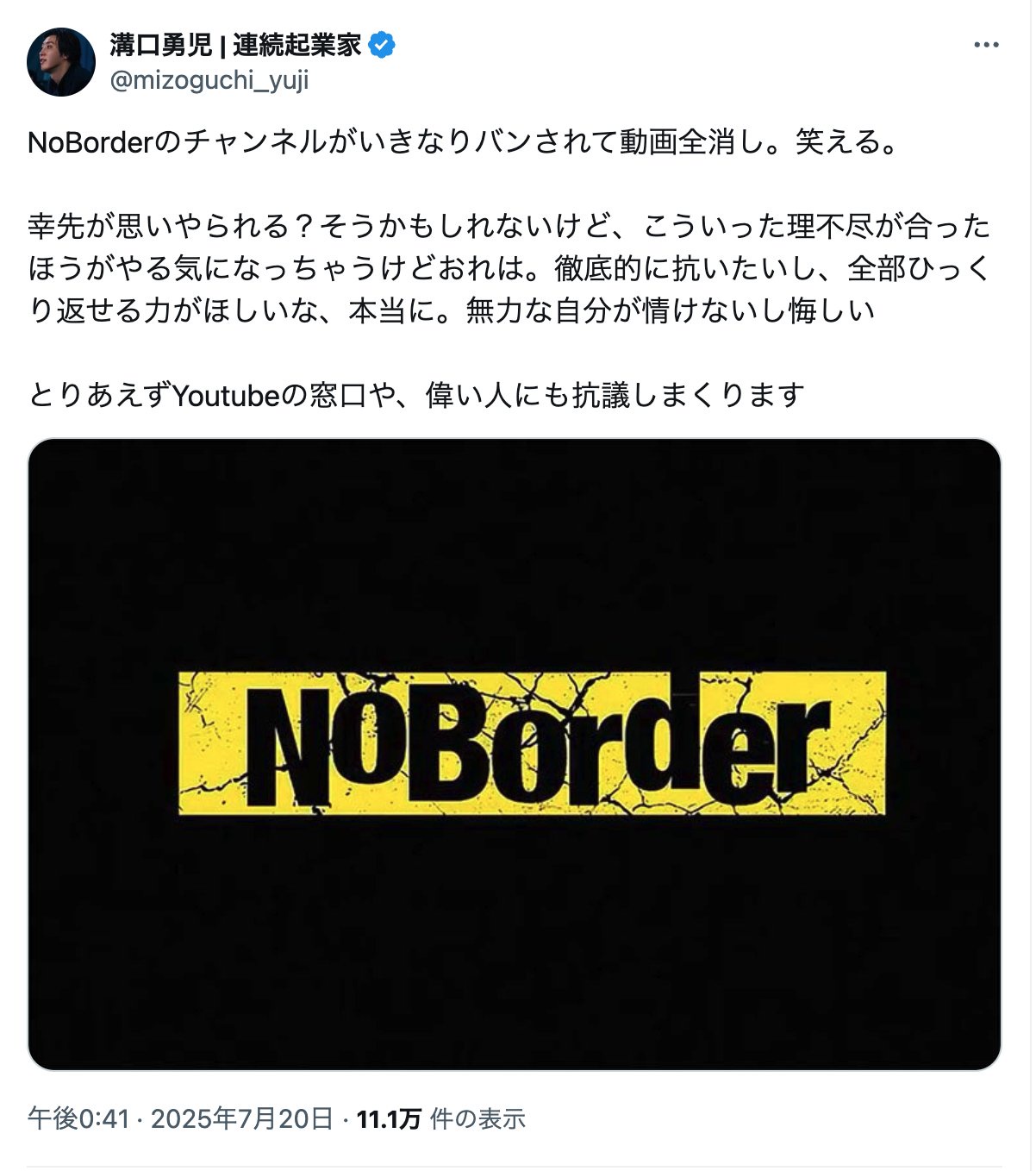
Task: Expand the NoBorder image attached to the post
Action: point(515,754)
